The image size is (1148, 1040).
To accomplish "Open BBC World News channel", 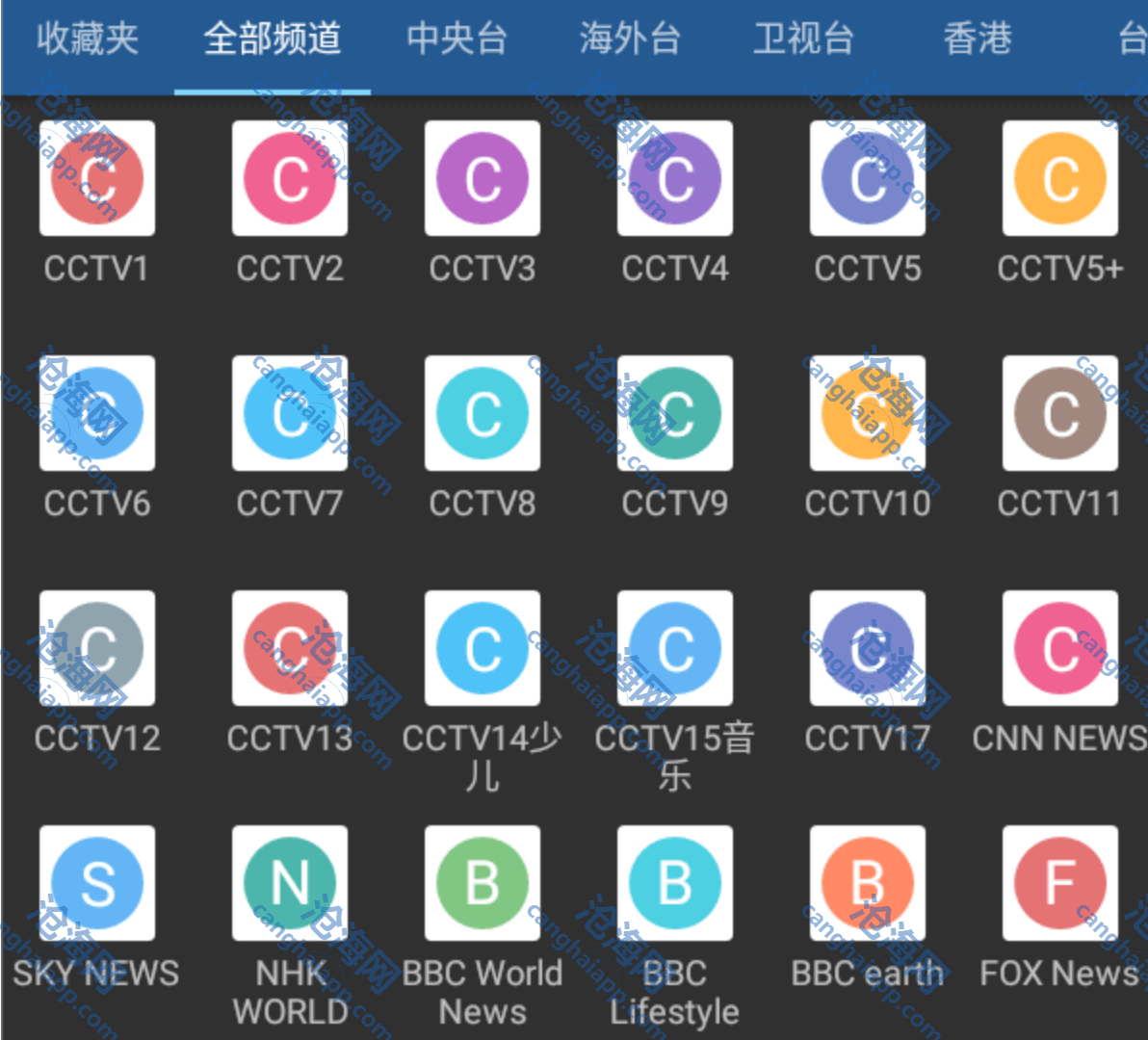I will [x=483, y=884].
